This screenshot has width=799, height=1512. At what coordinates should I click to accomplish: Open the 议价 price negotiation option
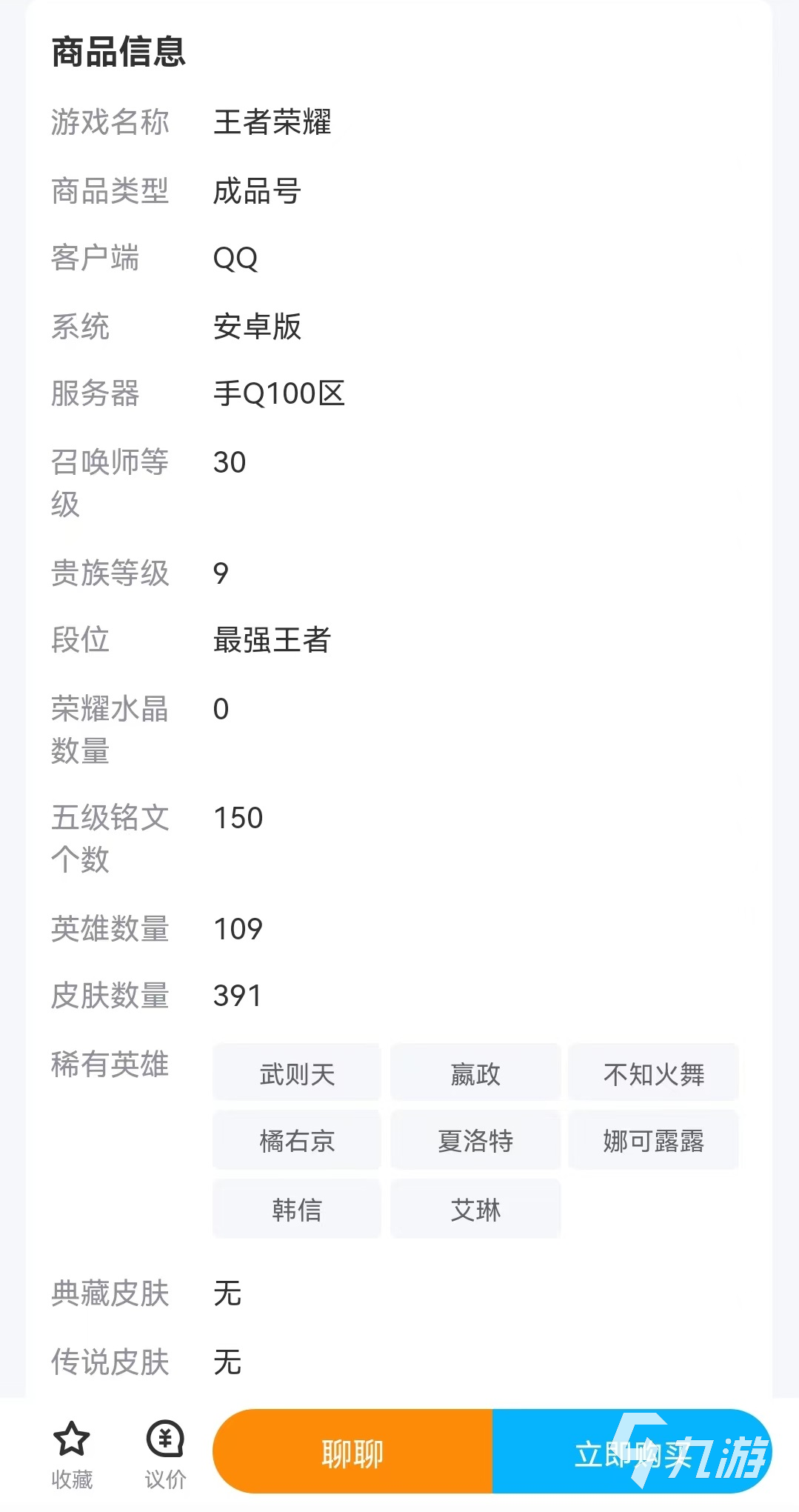click(165, 1453)
